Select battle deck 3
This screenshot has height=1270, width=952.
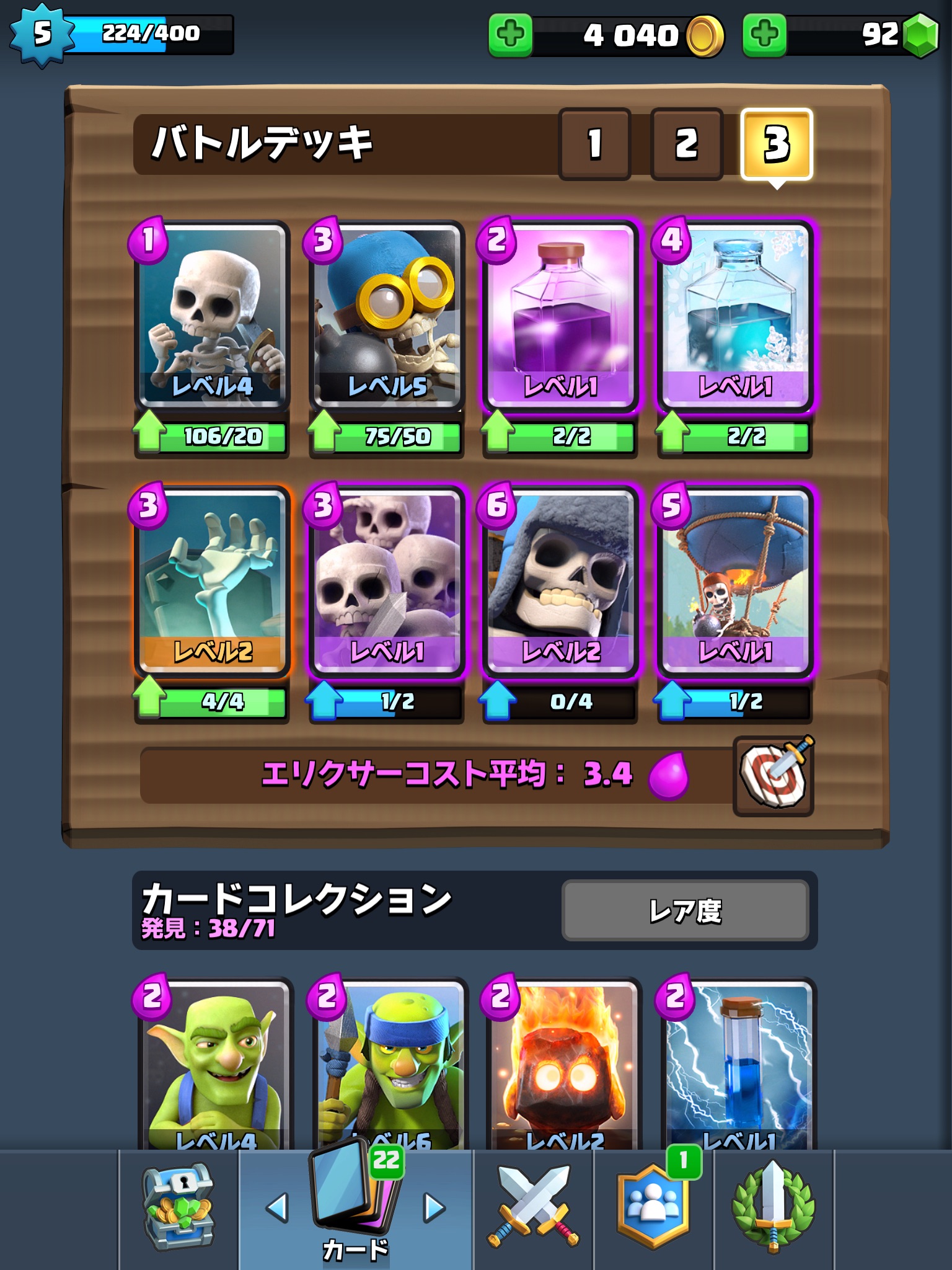pos(777,144)
